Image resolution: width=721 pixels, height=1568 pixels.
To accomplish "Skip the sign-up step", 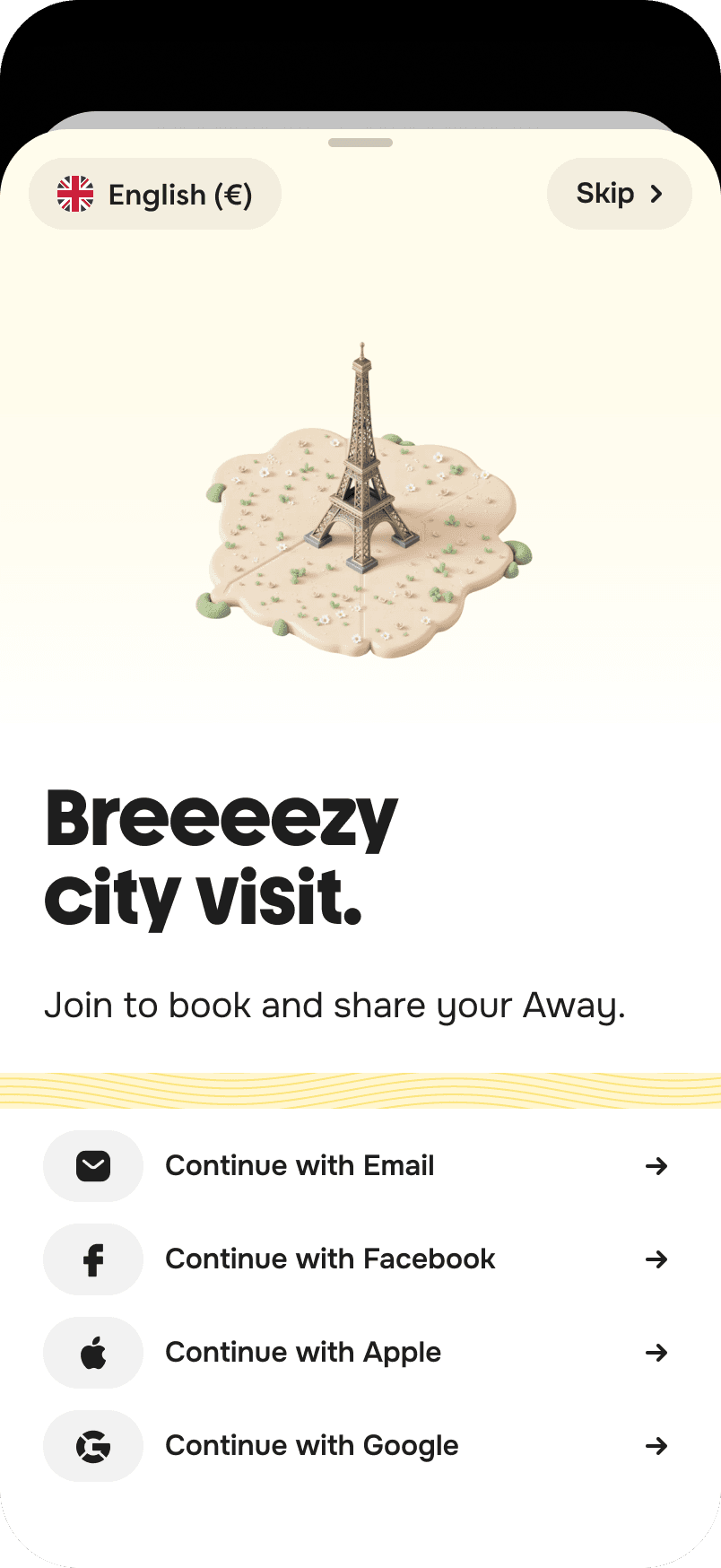I will click(619, 194).
